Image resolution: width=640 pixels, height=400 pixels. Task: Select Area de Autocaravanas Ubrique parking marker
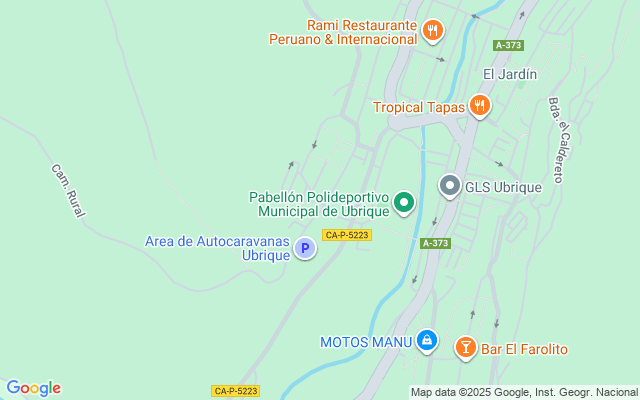[304, 247]
